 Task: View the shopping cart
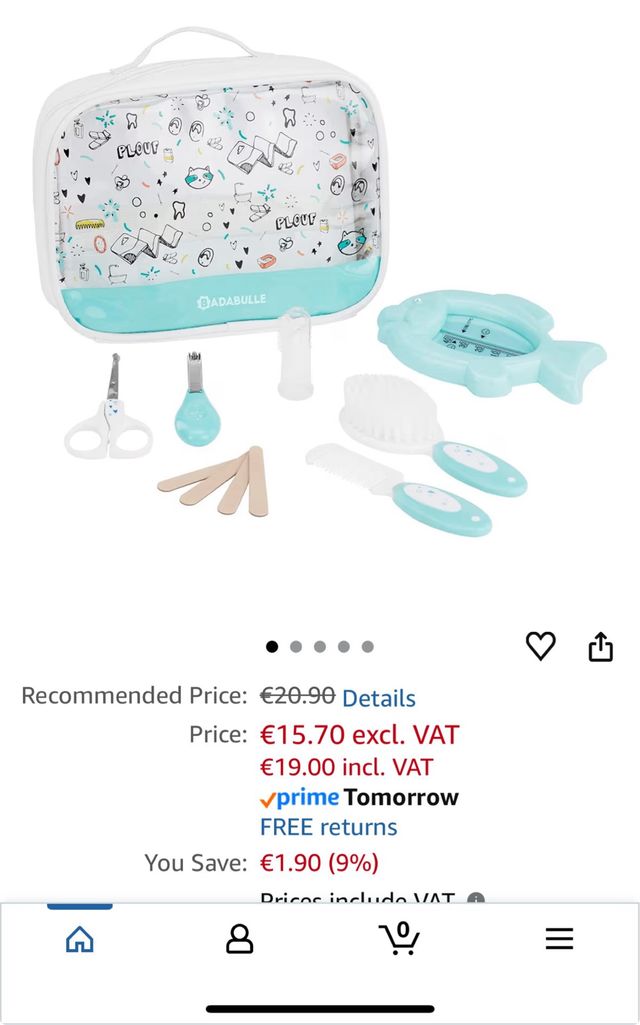(x=399, y=938)
